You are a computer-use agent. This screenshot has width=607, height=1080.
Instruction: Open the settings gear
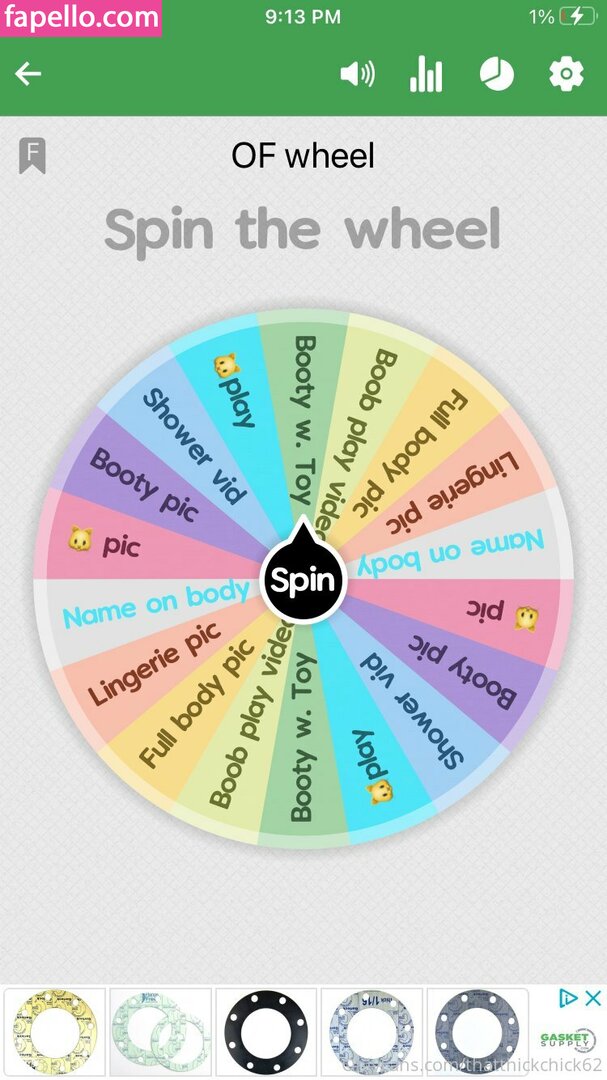(x=566, y=74)
